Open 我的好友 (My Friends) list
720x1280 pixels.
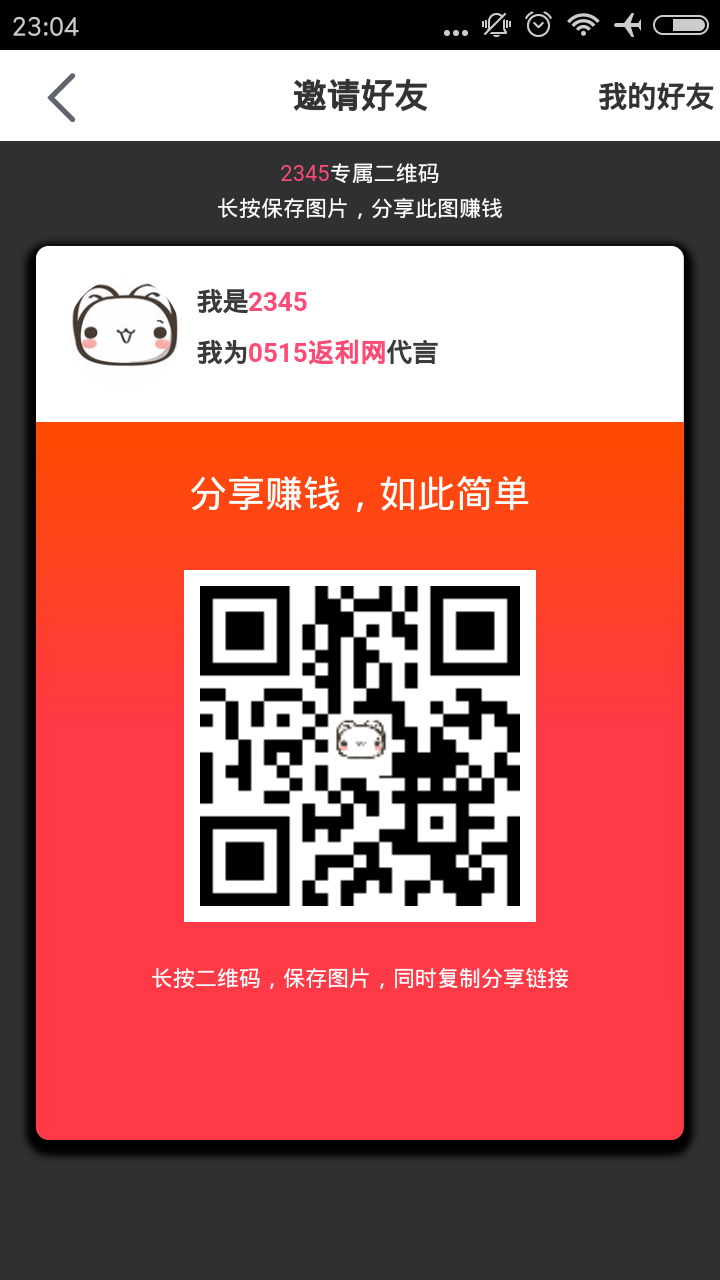(x=655, y=97)
